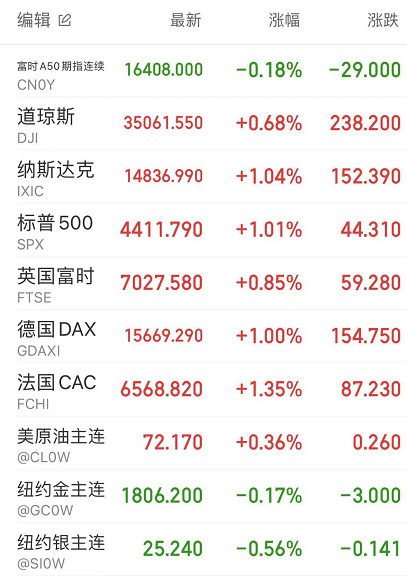Sort the list by 涨跌 column
This screenshot has height=578, width=407.
(x=383, y=20)
